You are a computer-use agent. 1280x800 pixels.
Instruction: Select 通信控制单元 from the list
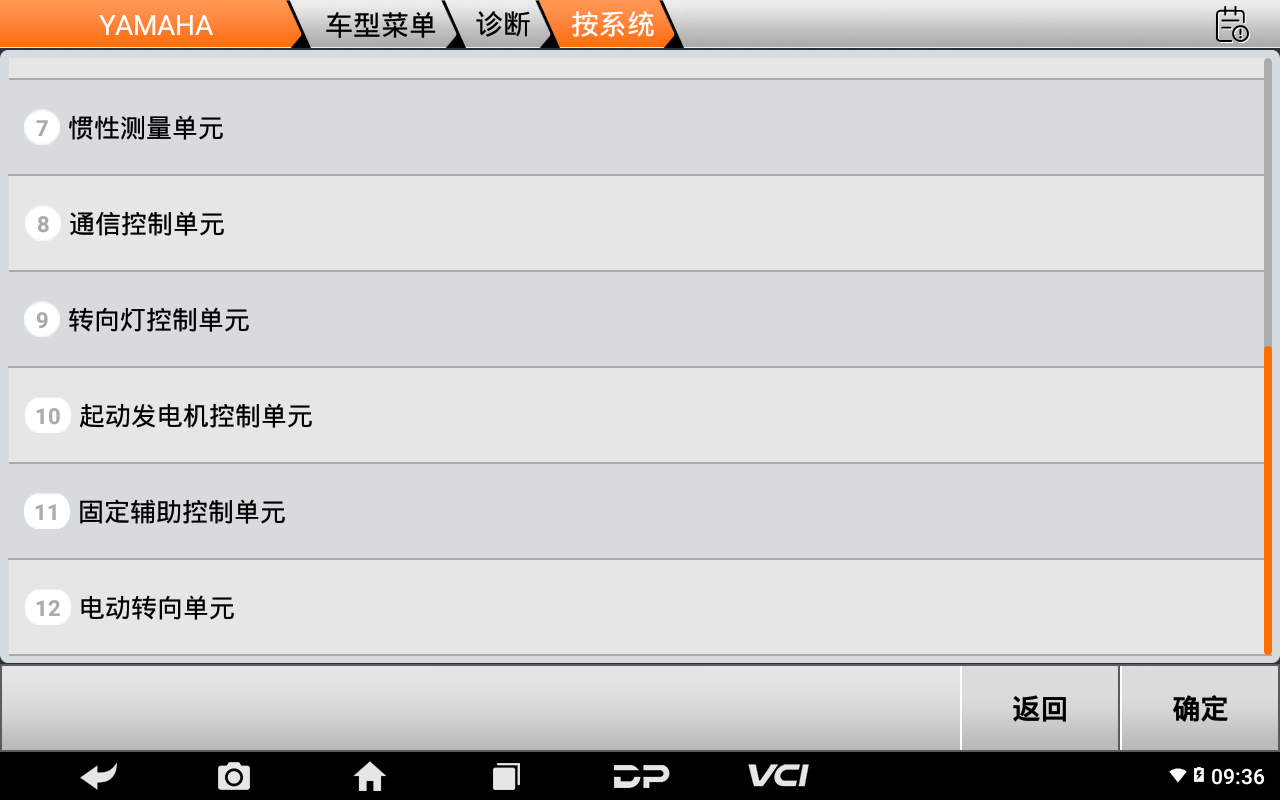[146, 224]
